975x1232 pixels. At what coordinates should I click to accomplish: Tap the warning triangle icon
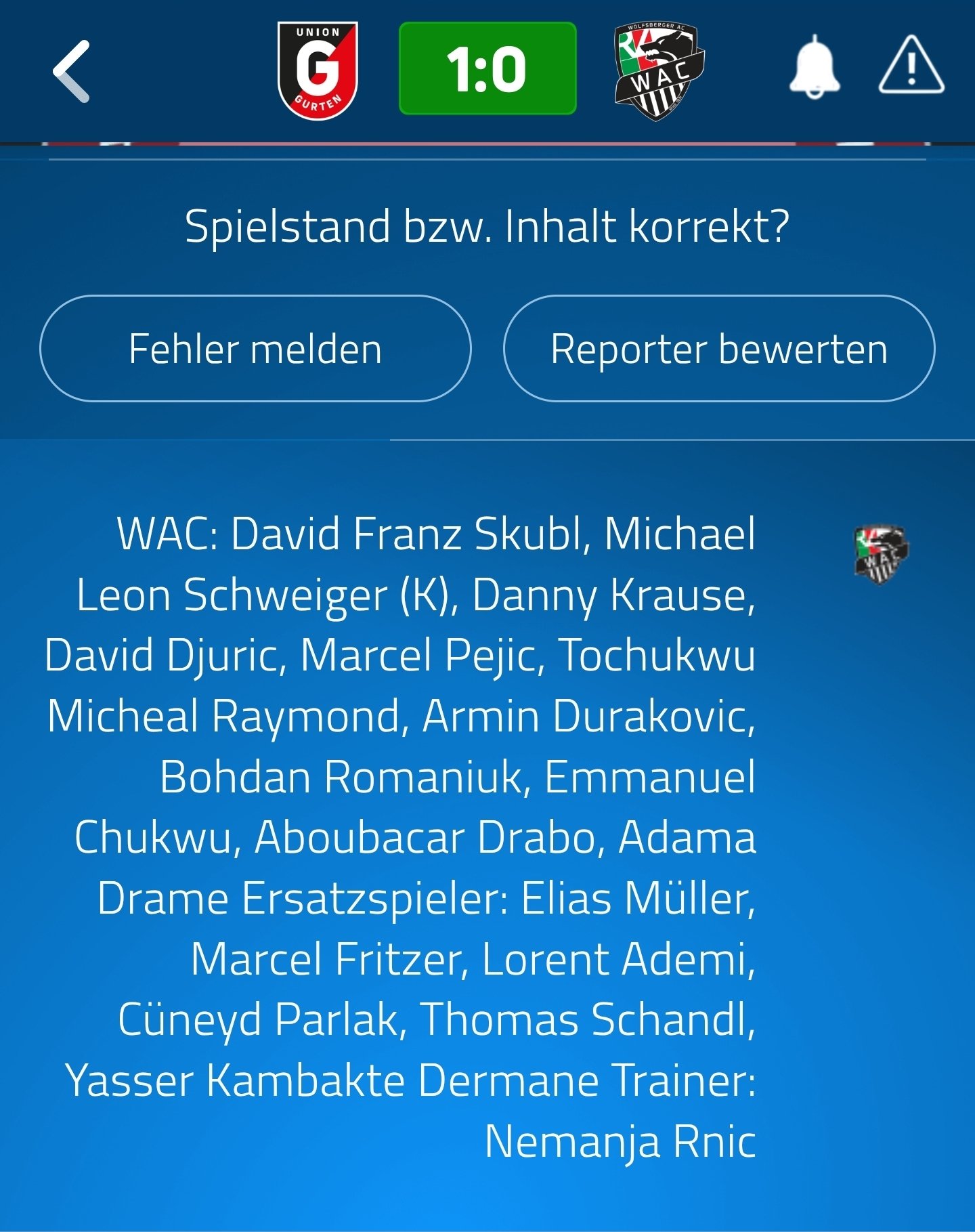coord(911,66)
